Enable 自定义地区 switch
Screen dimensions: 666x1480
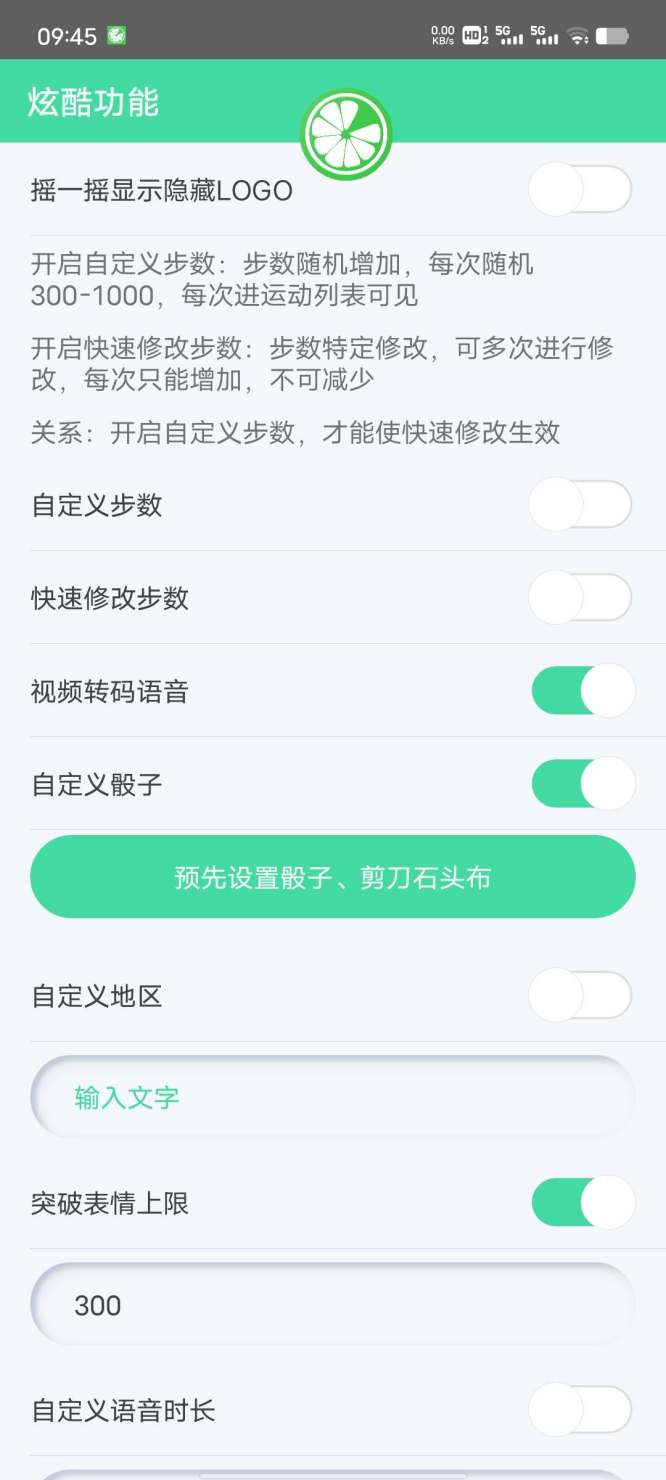[x=580, y=996]
